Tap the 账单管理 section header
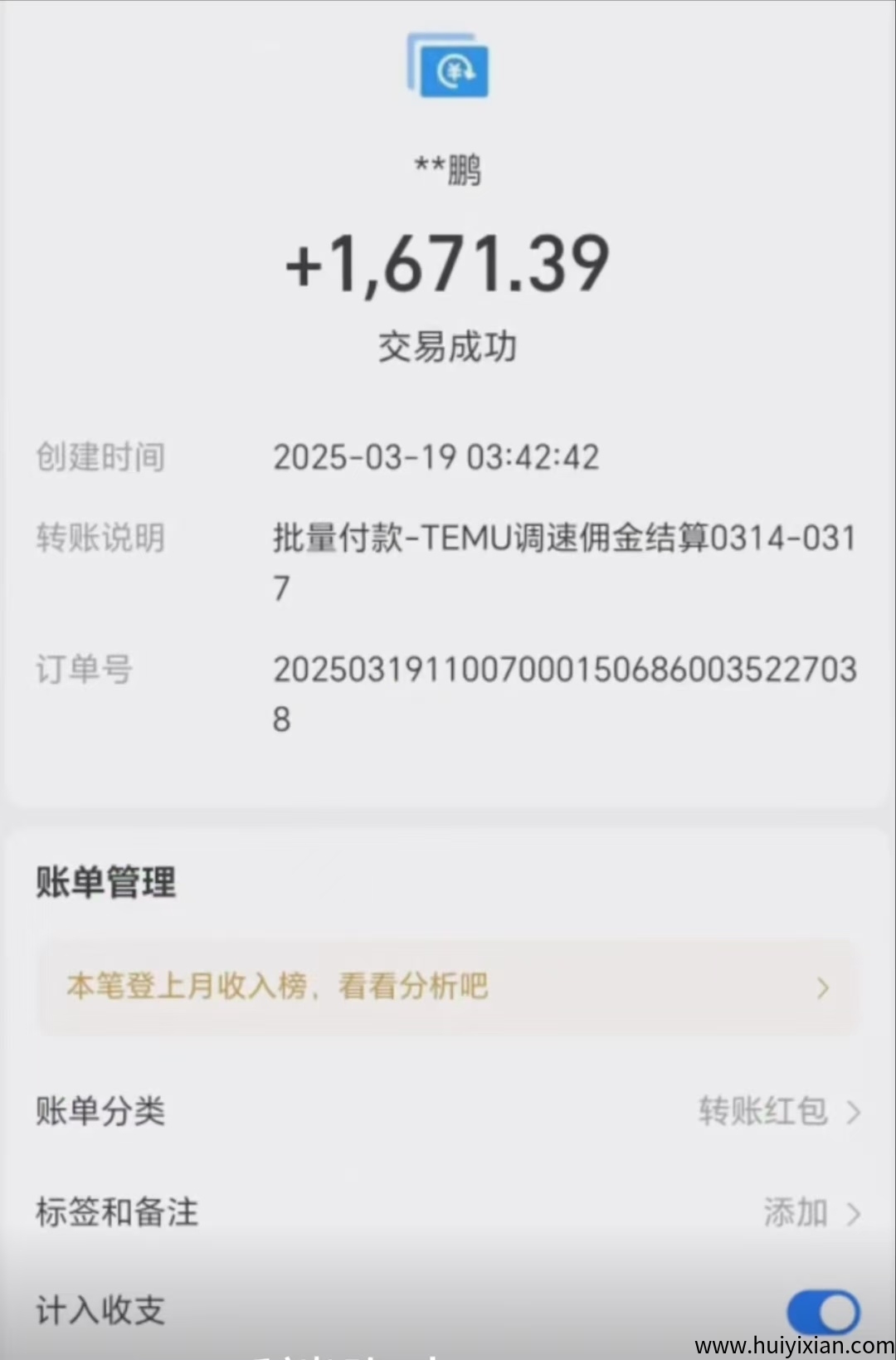Image resolution: width=896 pixels, height=1360 pixels. 106,882
